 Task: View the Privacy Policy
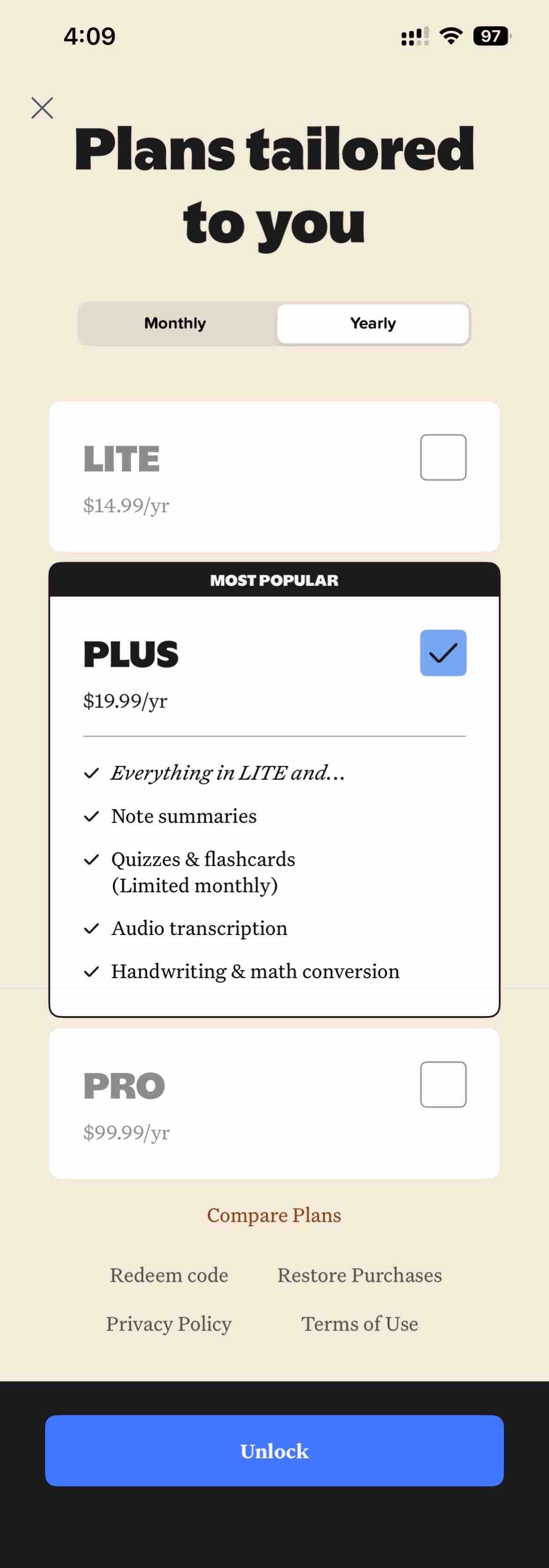coord(169,1323)
